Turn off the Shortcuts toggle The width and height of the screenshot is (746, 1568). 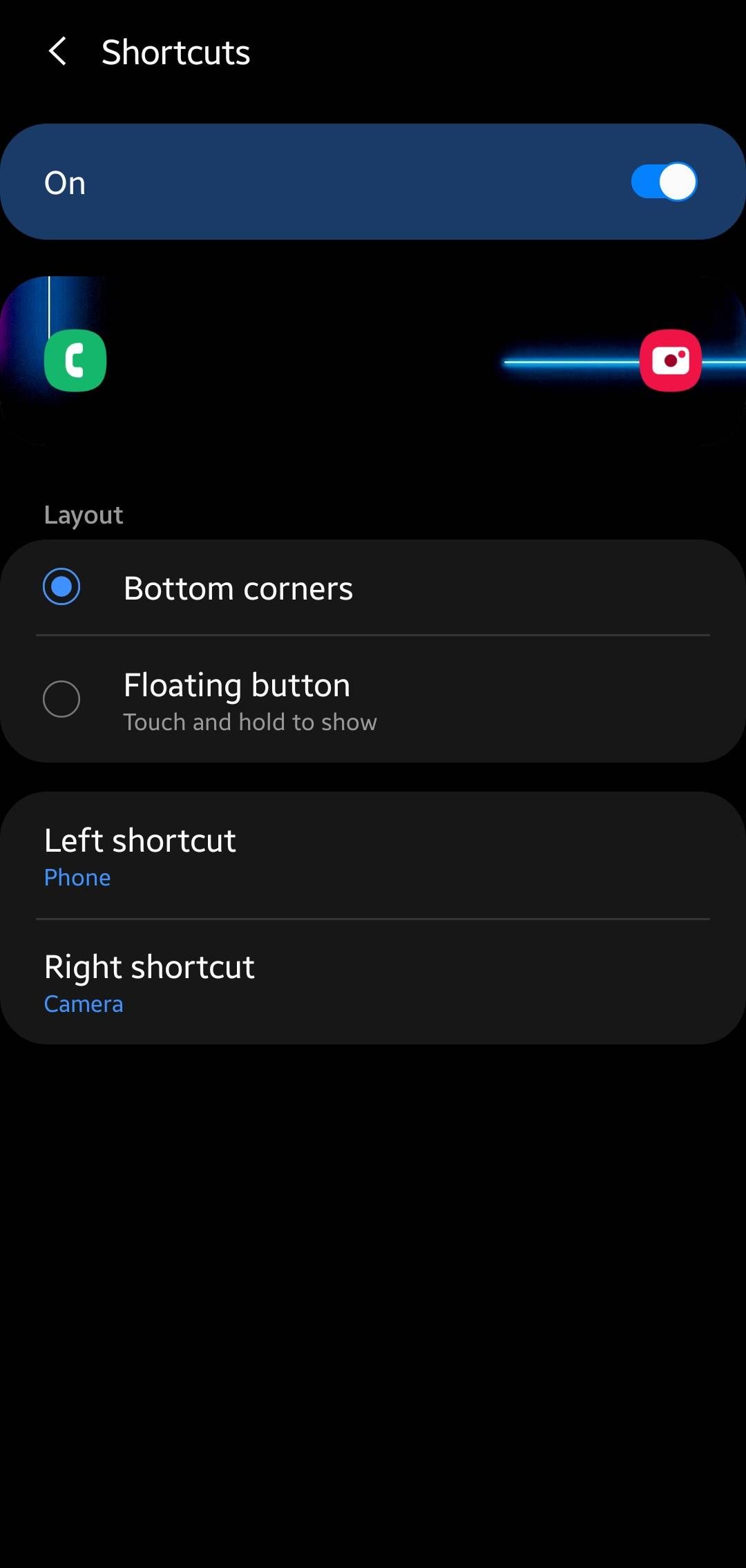(x=664, y=182)
